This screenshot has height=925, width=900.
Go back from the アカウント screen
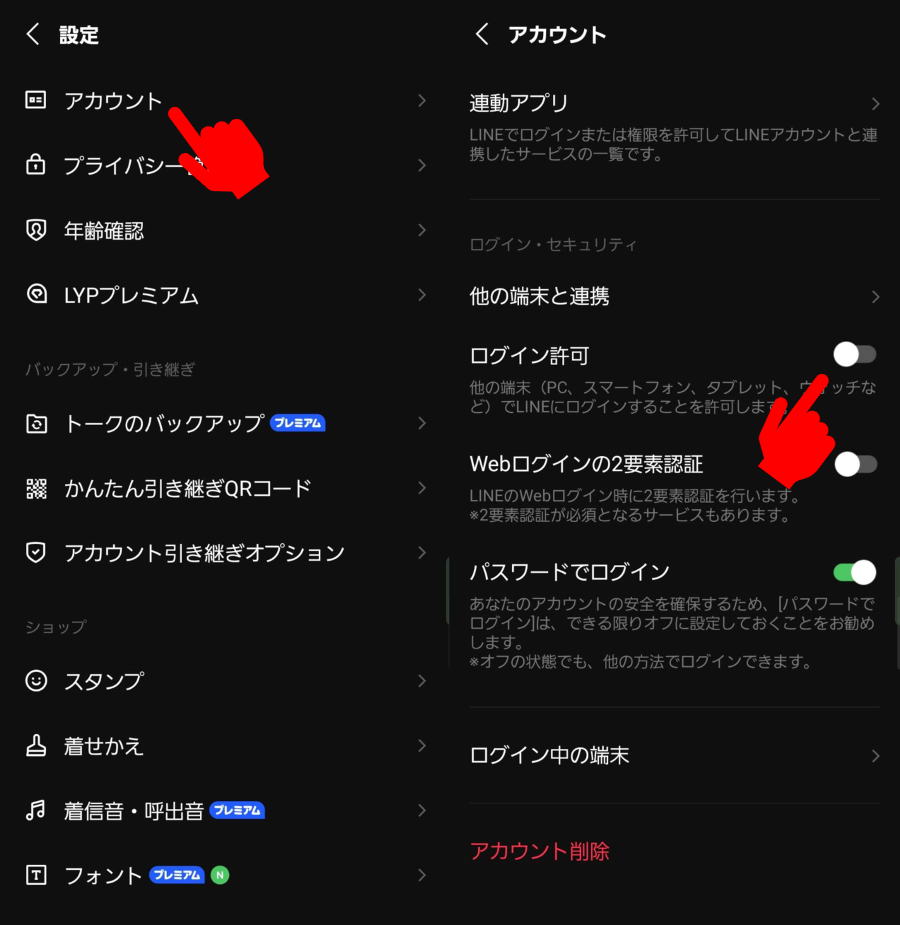[482, 35]
